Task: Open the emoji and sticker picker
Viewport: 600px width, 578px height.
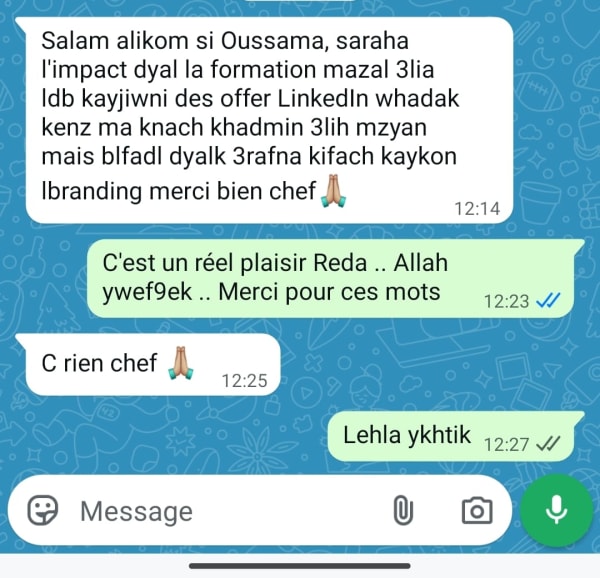Action: tap(43, 511)
